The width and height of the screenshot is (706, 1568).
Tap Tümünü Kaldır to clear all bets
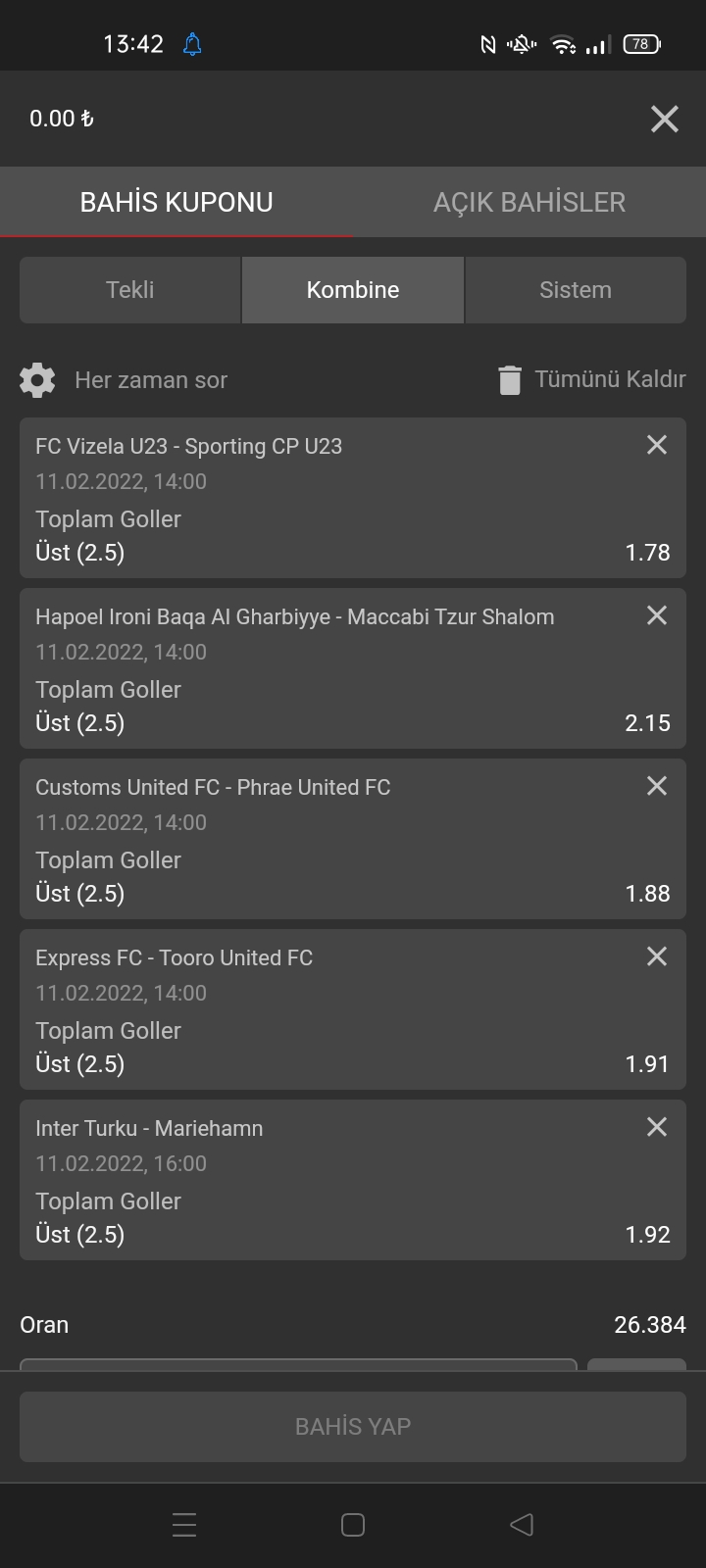click(x=591, y=379)
